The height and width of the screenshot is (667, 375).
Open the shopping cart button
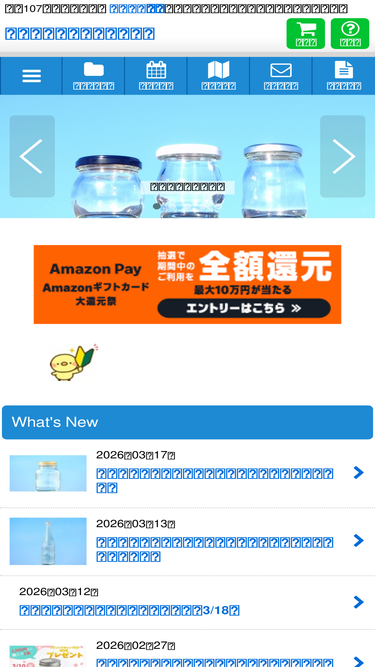pyautogui.click(x=305, y=34)
